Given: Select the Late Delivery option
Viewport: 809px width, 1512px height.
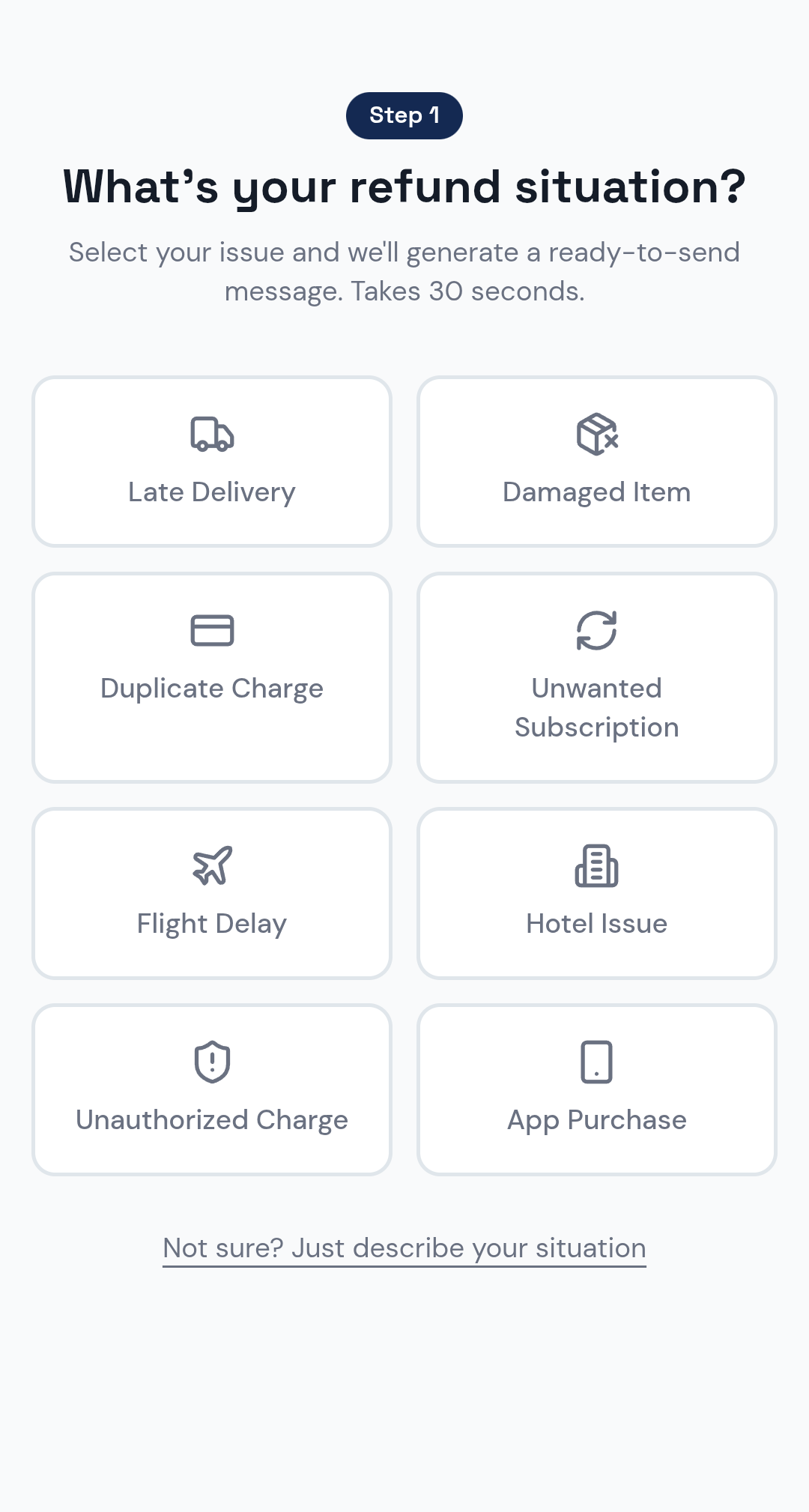Looking at the screenshot, I should click(x=212, y=462).
